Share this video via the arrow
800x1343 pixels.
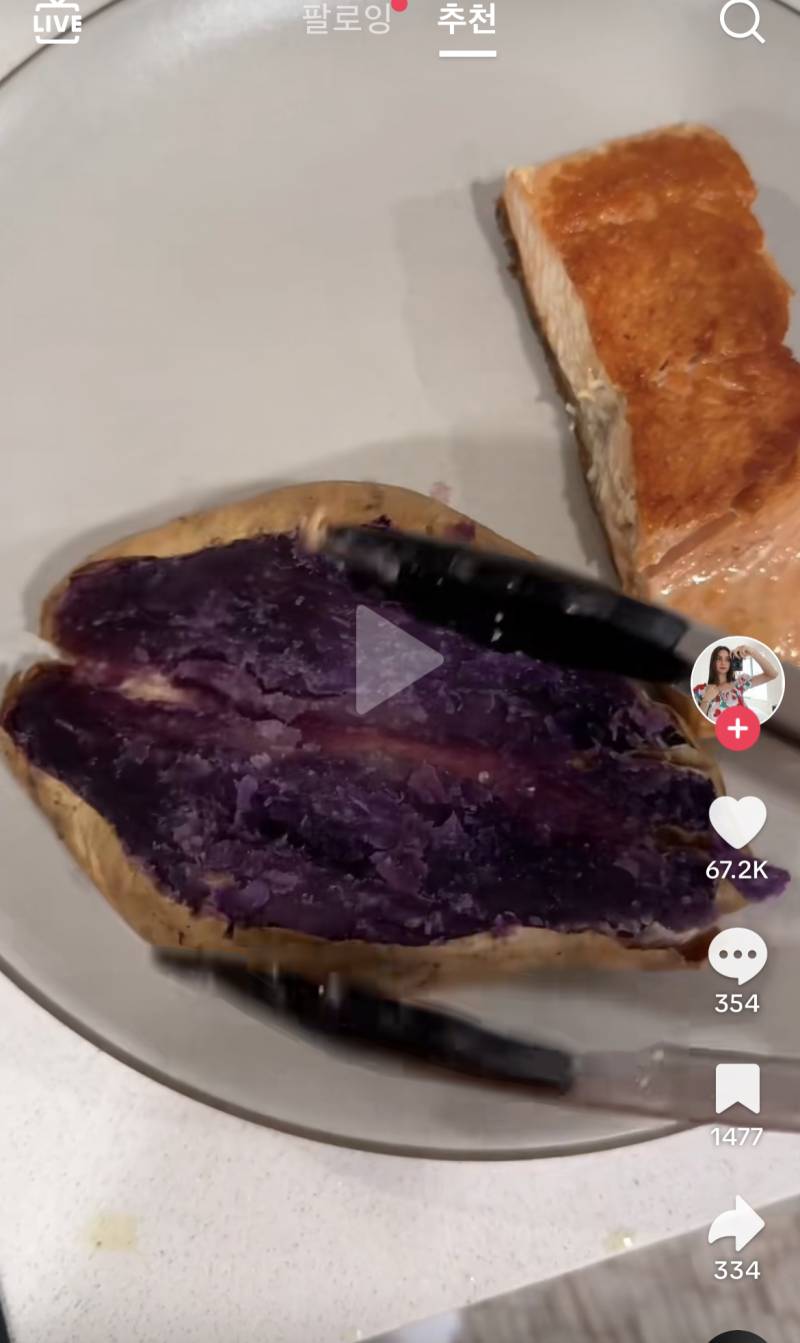tap(737, 1223)
